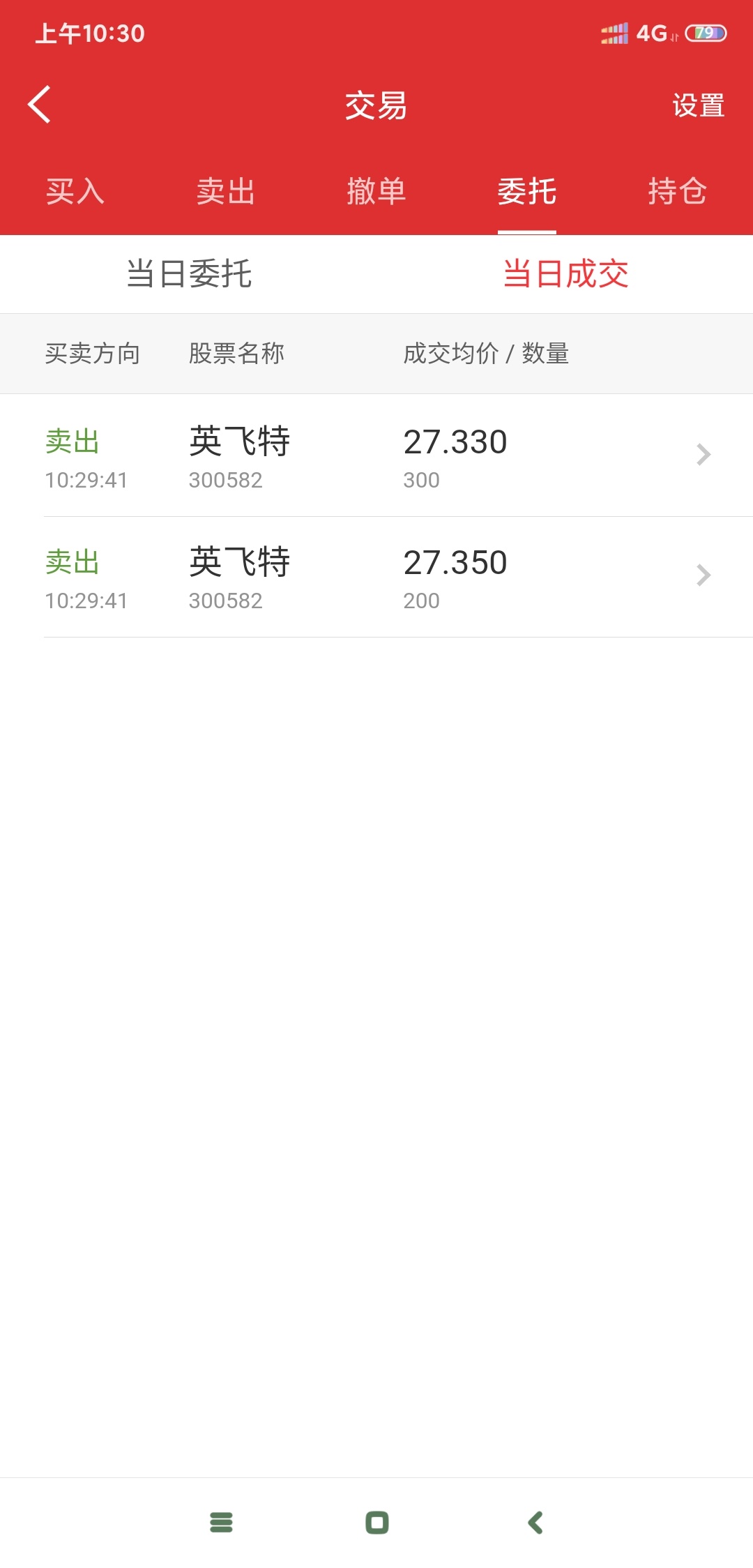The image size is (753, 1568).
Task: Open the 撤单 tab
Action: pos(376,191)
